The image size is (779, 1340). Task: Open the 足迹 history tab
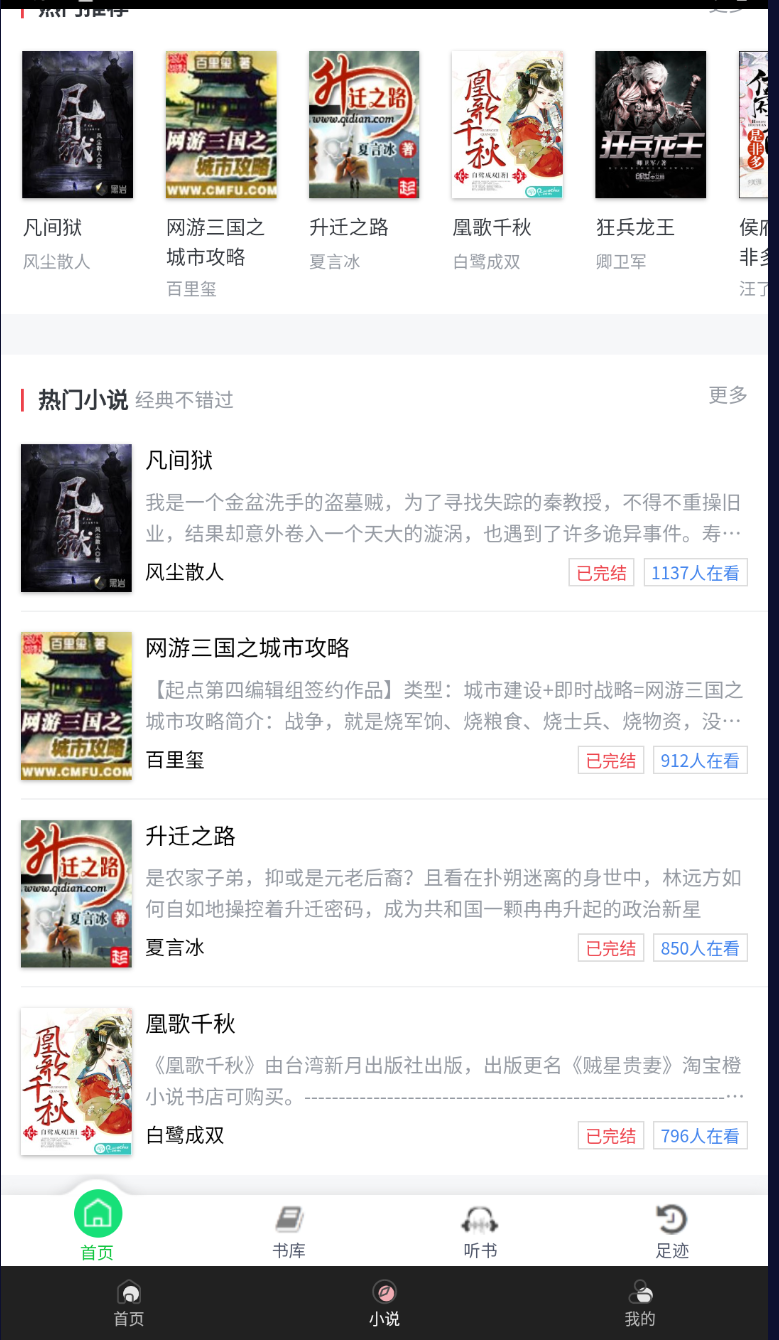point(672,1231)
